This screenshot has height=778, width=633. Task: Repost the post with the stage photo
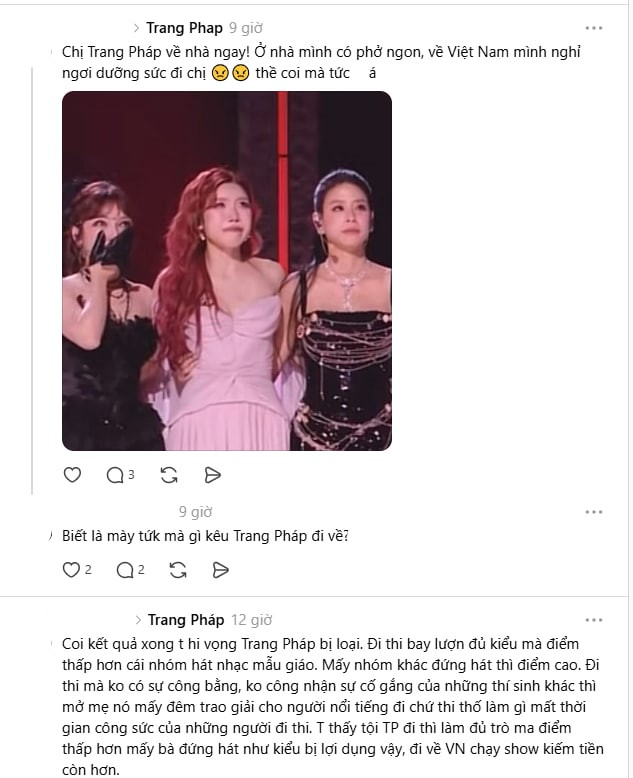[x=168, y=475]
